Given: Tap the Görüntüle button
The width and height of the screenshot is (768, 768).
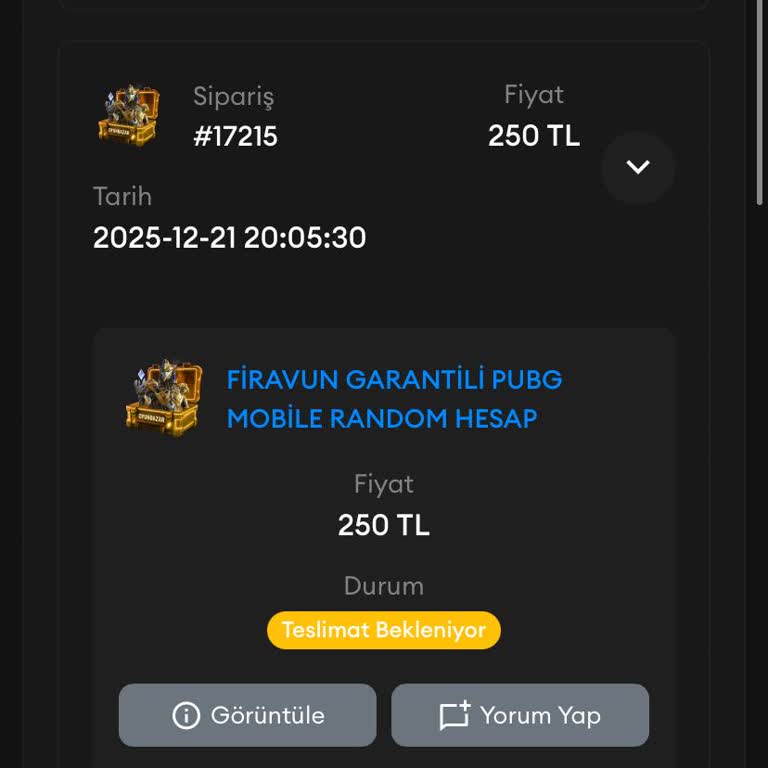Looking at the screenshot, I should click(x=247, y=715).
